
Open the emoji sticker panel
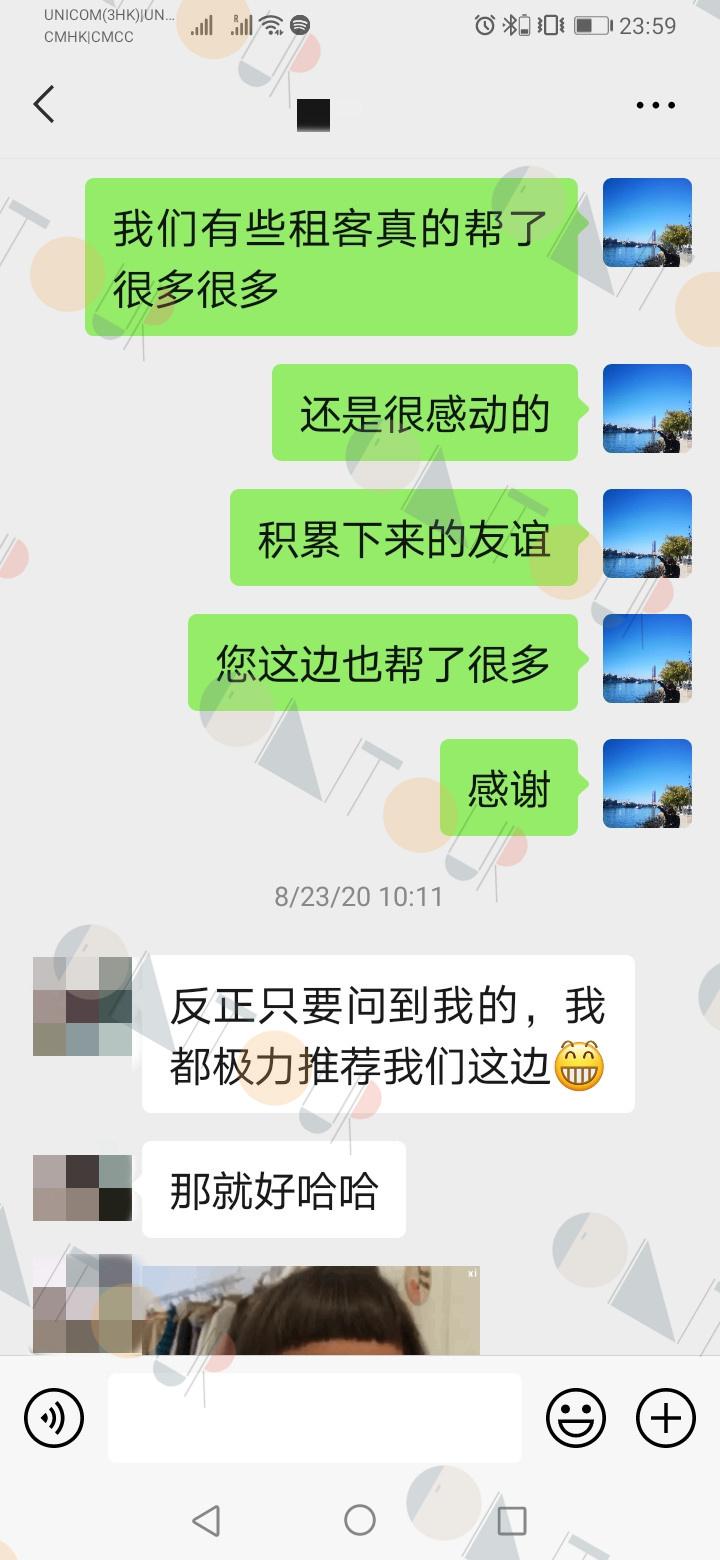[576, 1418]
